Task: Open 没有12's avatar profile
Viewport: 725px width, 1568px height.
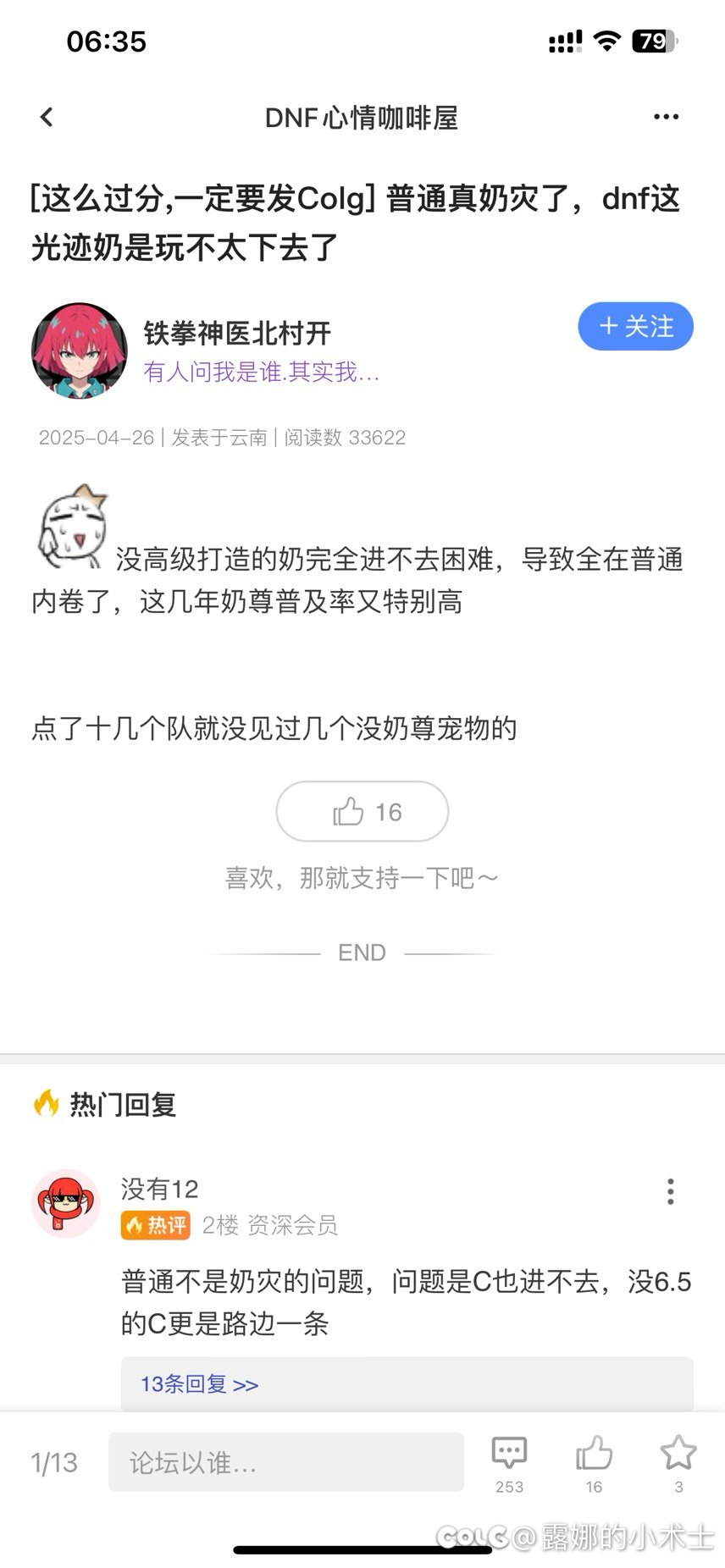Action: [66, 1203]
